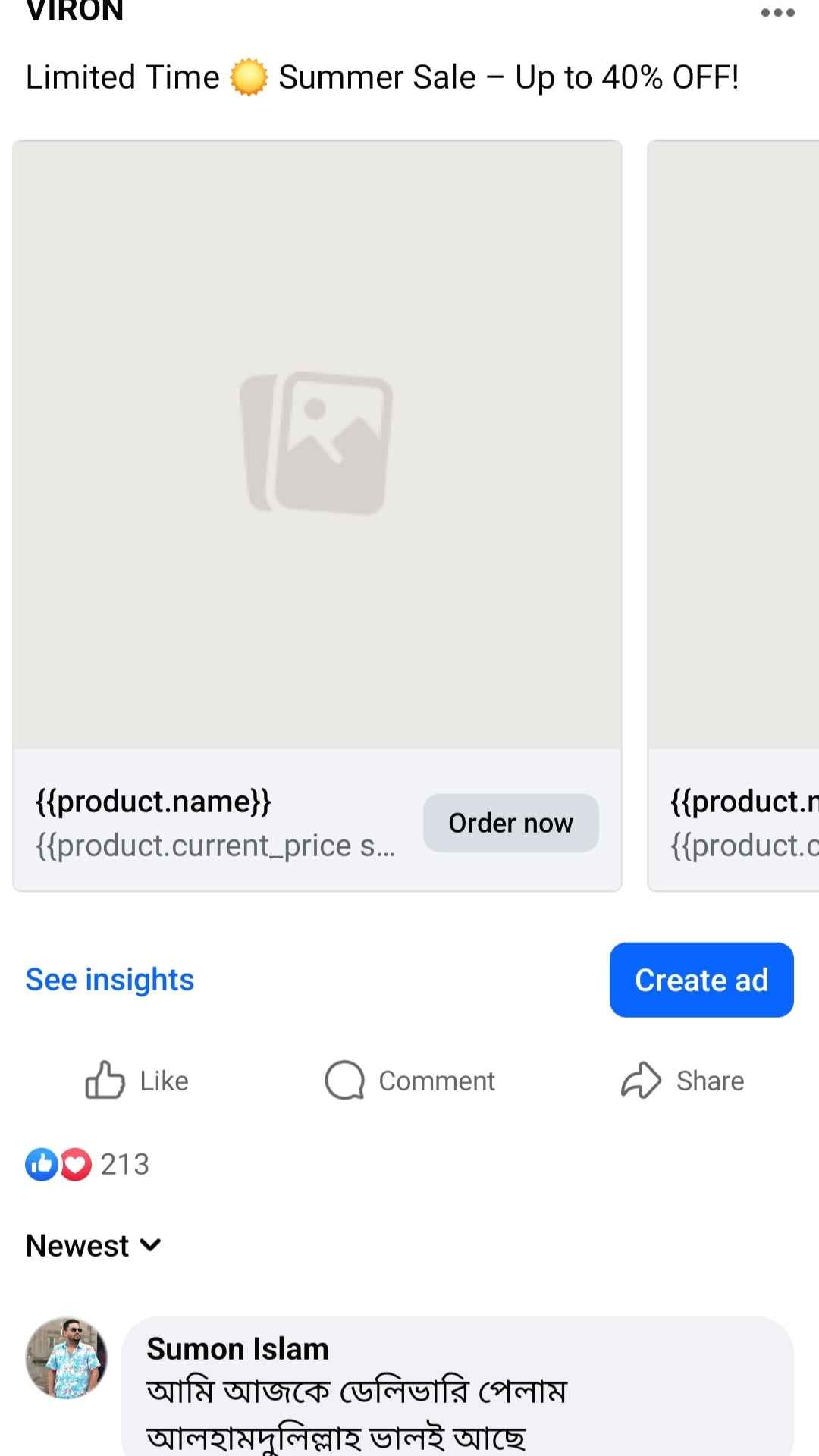Expand the Newest comment sort dropdown

(93, 1246)
